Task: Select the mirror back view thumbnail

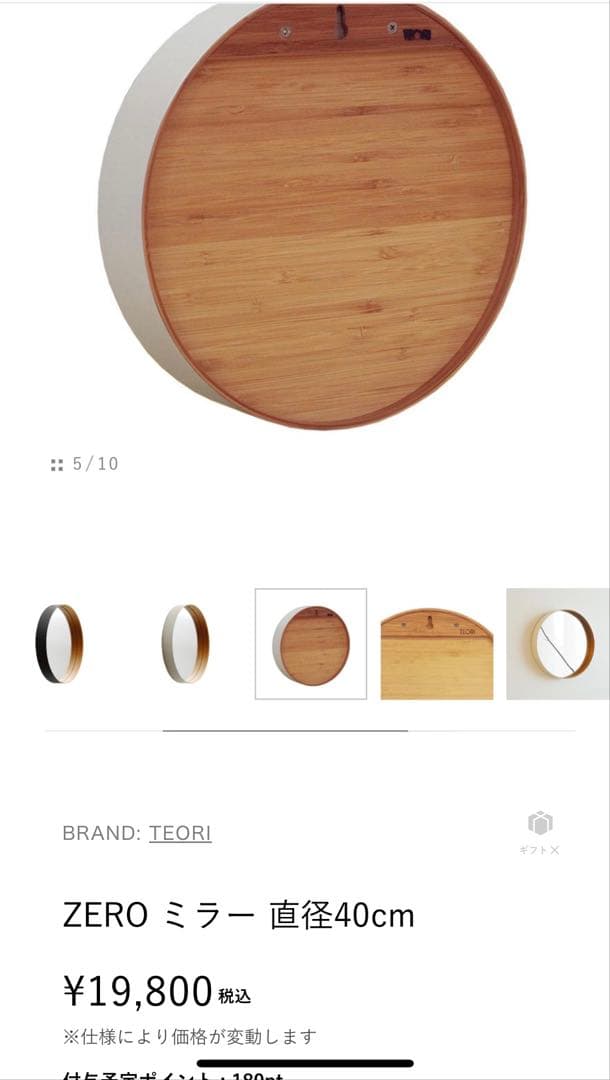Action: coord(311,644)
